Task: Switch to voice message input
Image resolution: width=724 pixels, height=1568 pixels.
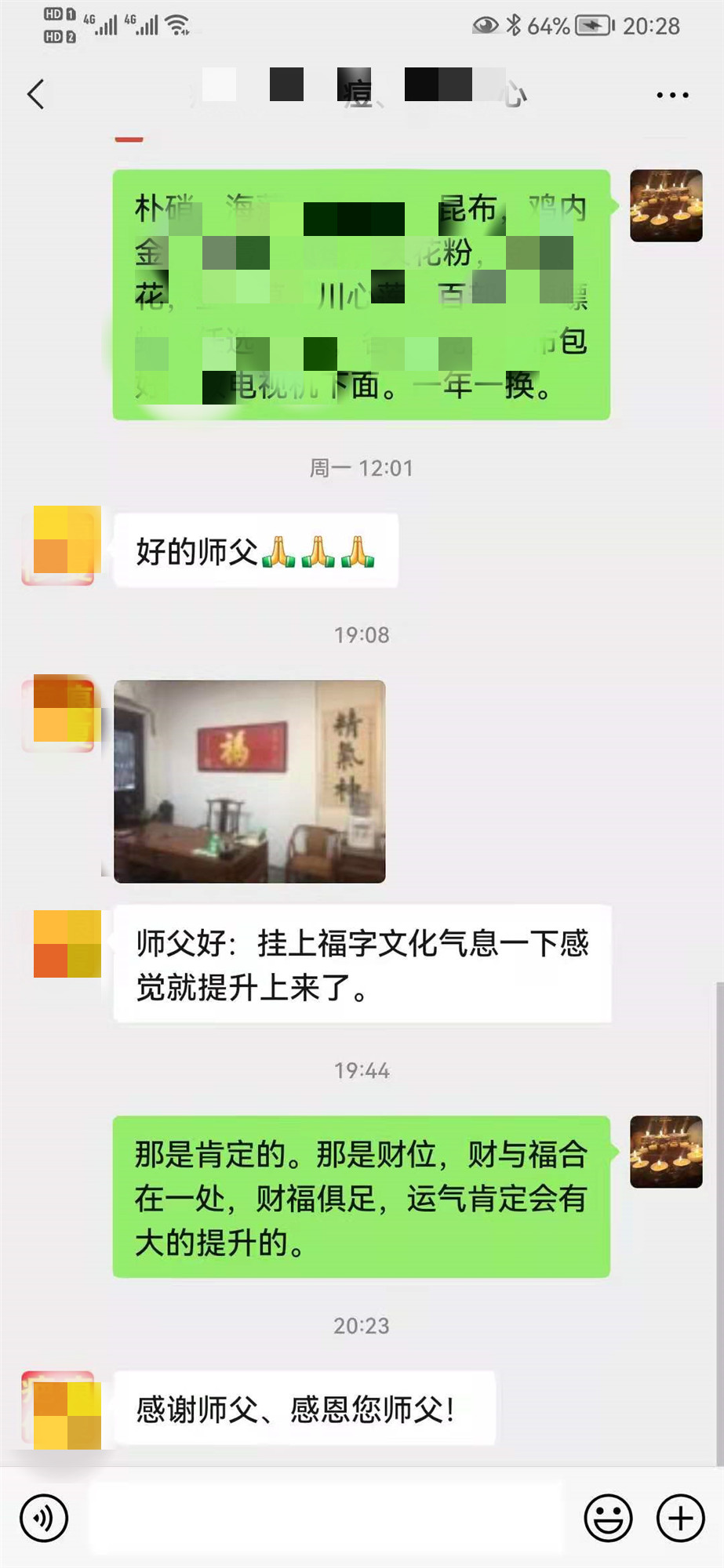Action: pos(44,1518)
